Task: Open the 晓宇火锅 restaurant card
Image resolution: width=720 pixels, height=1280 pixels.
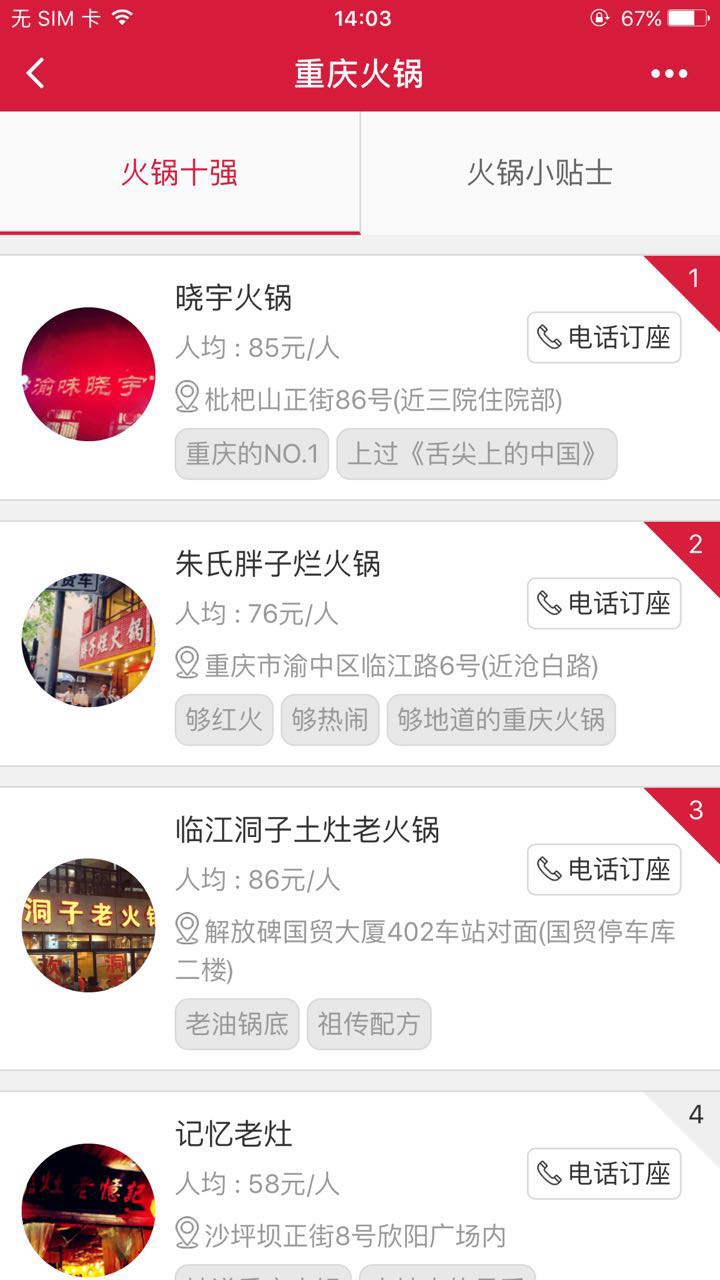Action: (x=234, y=298)
